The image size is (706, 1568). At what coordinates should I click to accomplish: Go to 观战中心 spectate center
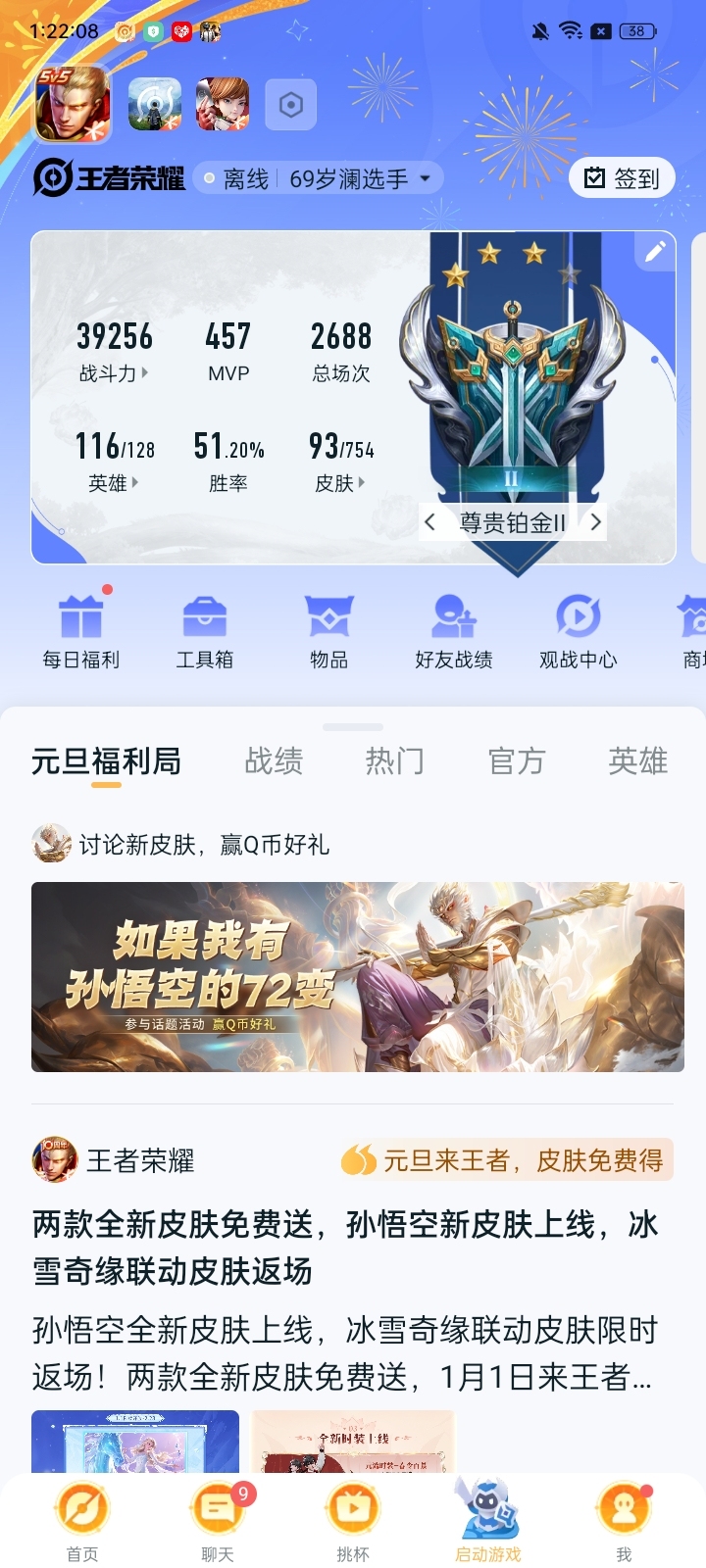[x=578, y=631]
